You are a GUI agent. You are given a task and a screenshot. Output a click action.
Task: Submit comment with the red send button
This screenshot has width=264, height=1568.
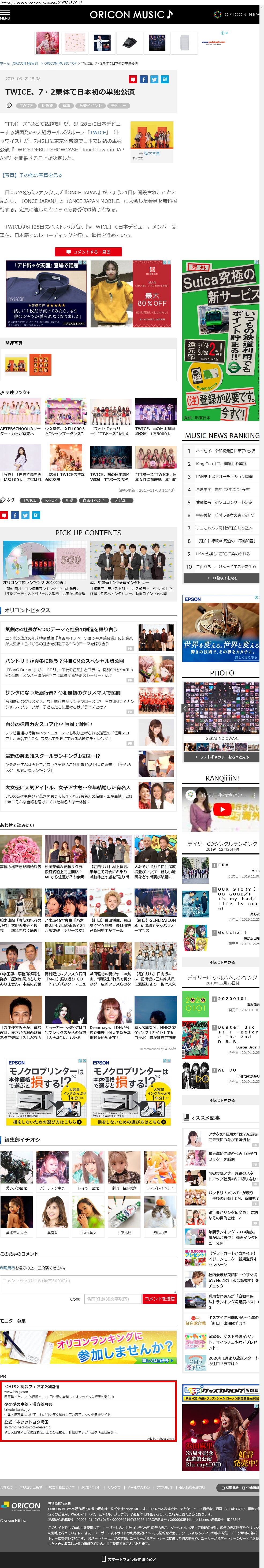[x=159, y=1299]
